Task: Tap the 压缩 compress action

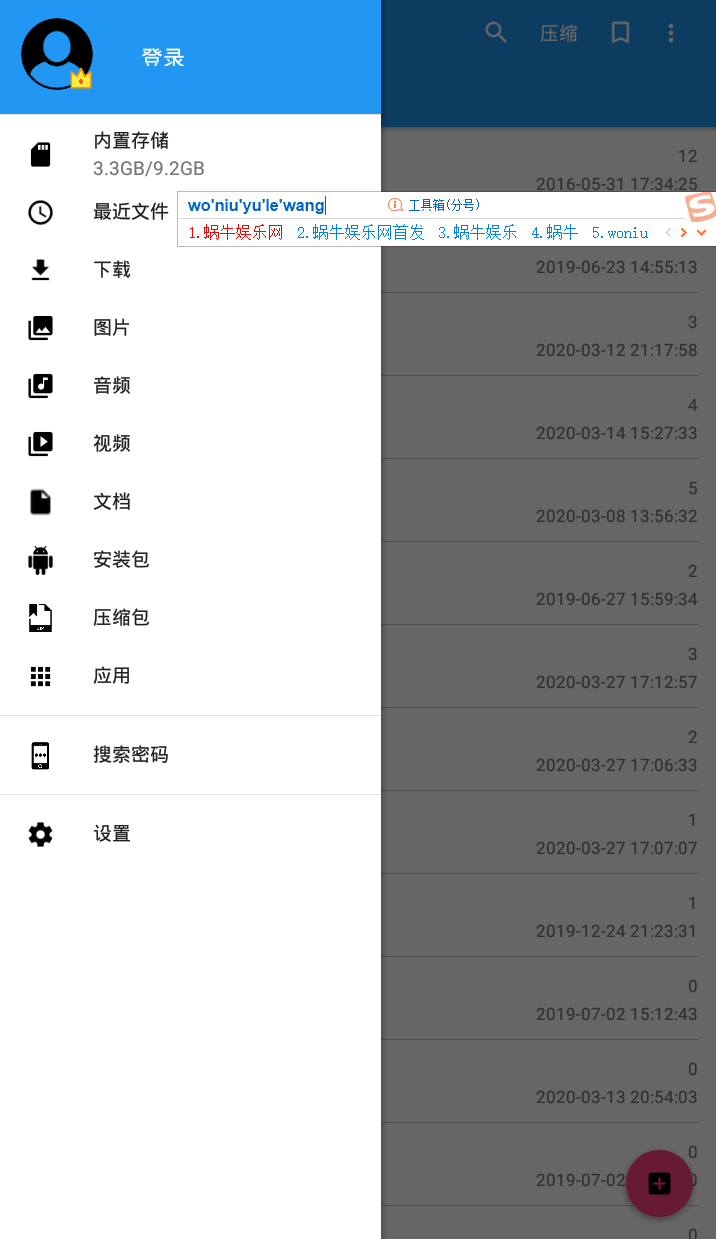Action: [x=559, y=33]
